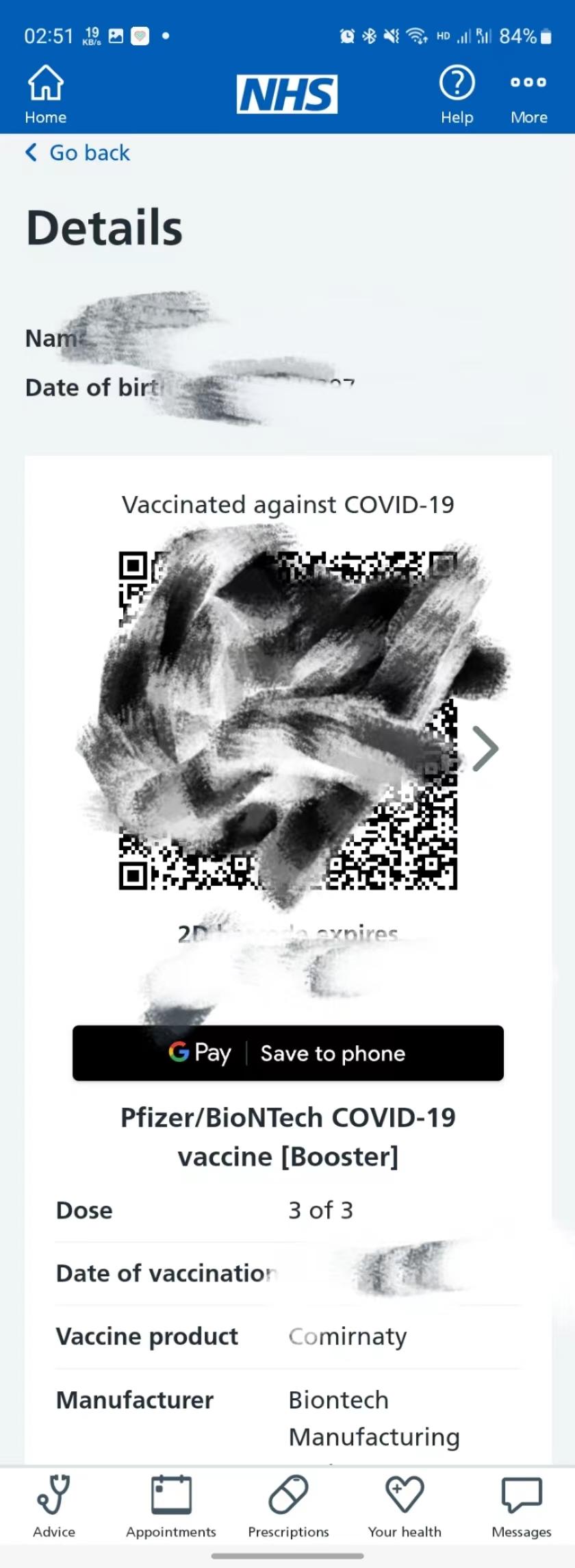Go to the NHS Home screen
The height and width of the screenshot is (1568, 575).
pyautogui.click(x=45, y=95)
